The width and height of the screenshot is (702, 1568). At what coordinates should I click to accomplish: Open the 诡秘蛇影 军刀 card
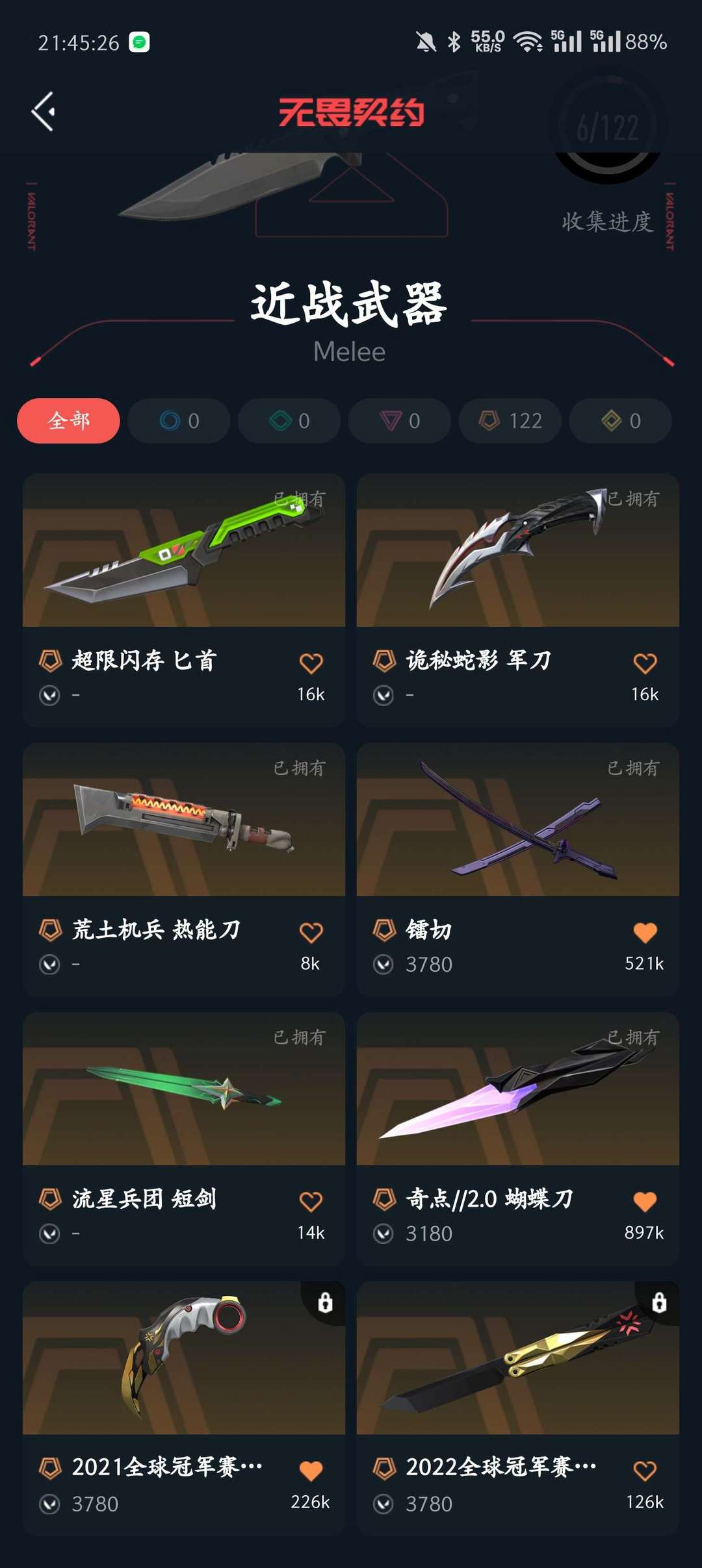point(518,600)
